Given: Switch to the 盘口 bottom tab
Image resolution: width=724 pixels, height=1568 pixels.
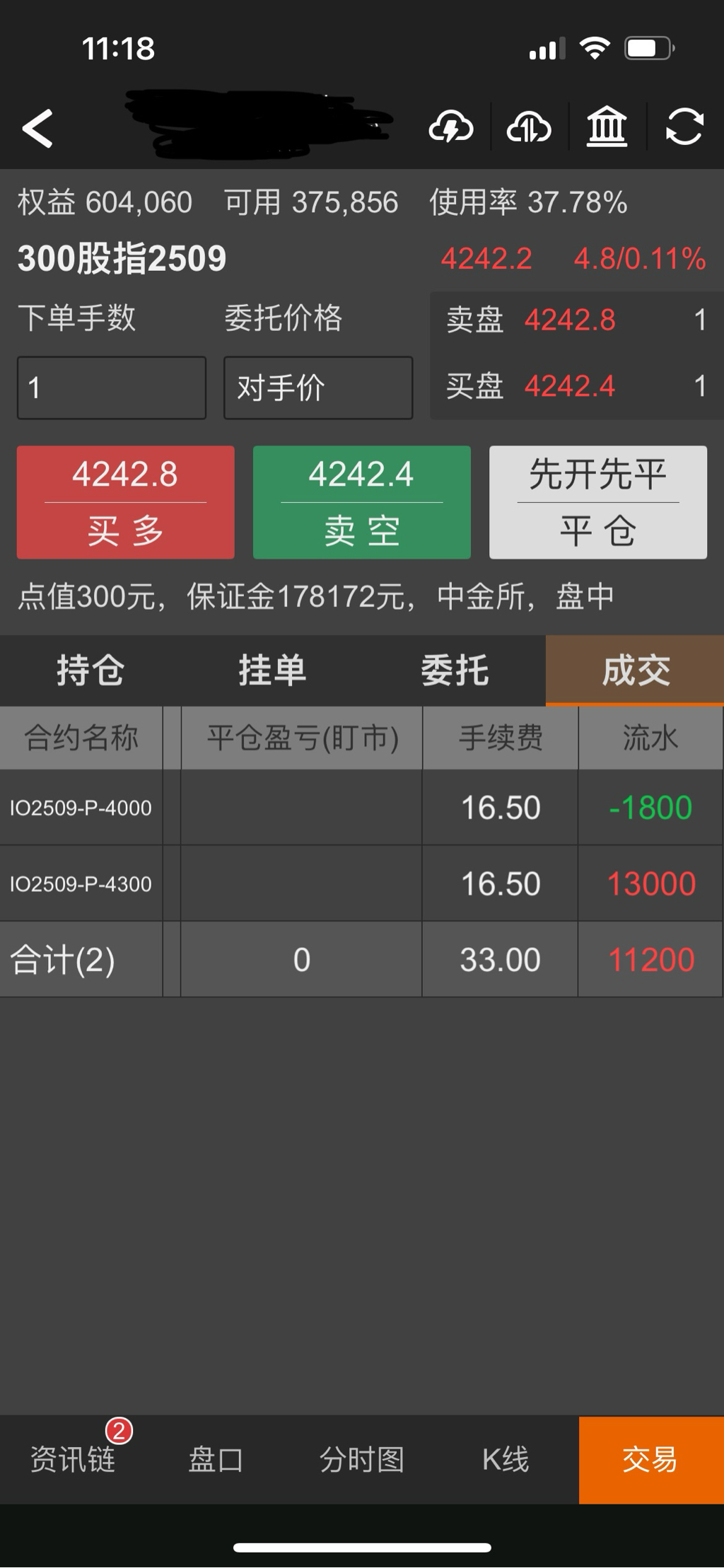Looking at the screenshot, I should (x=216, y=1460).
